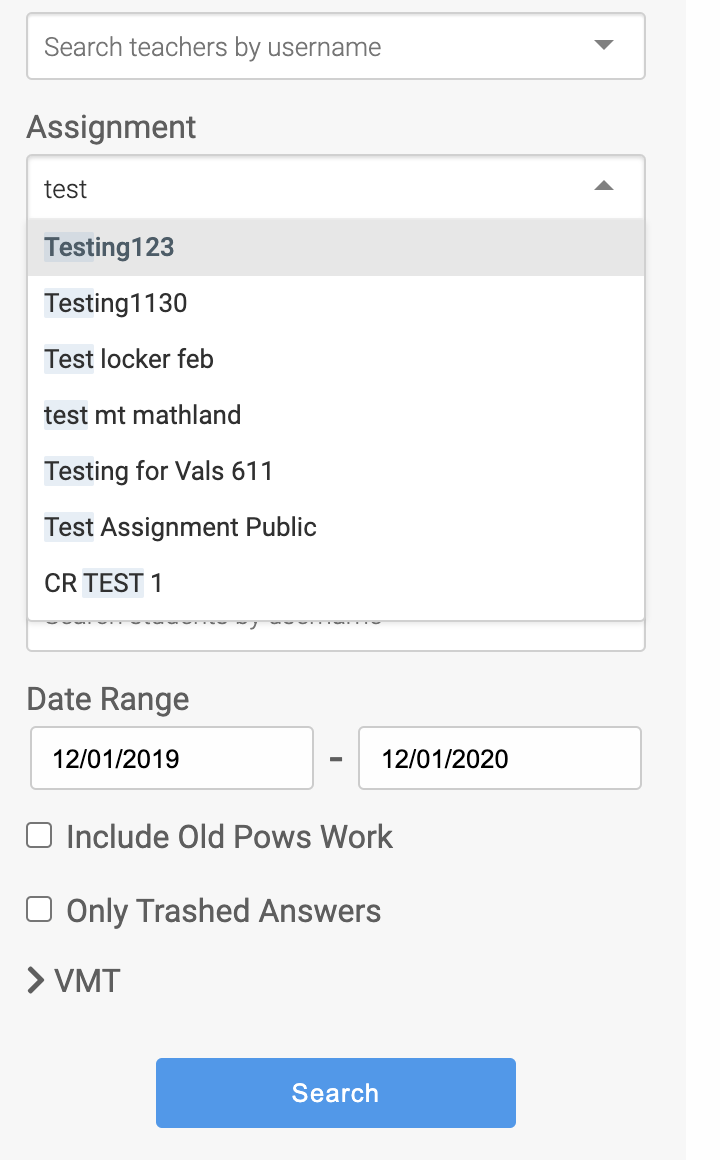This screenshot has height=1160, width=720.
Task: Expand the VMT section
Action: click(x=73, y=981)
